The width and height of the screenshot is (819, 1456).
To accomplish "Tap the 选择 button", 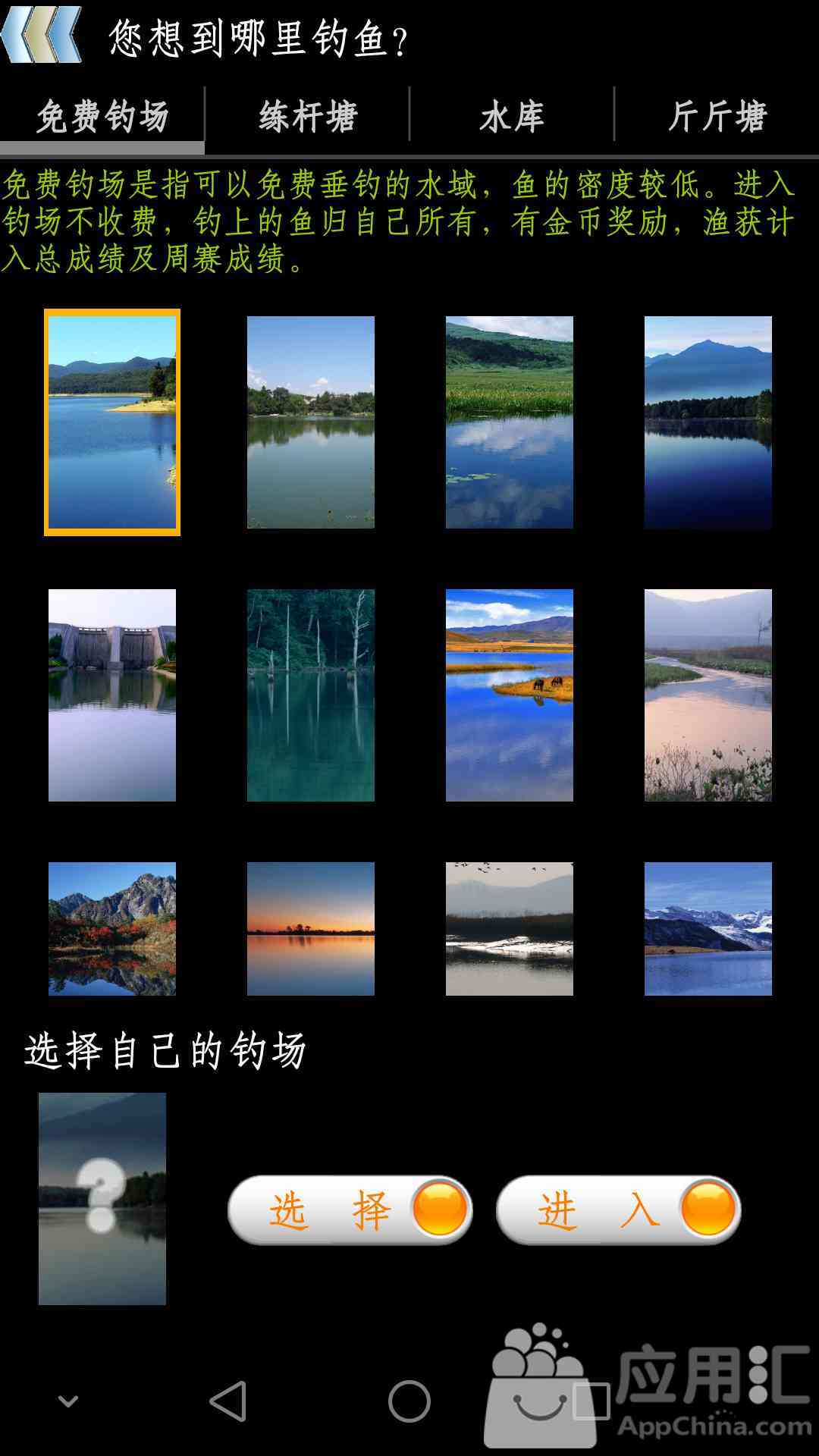I will click(x=350, y=1210).
